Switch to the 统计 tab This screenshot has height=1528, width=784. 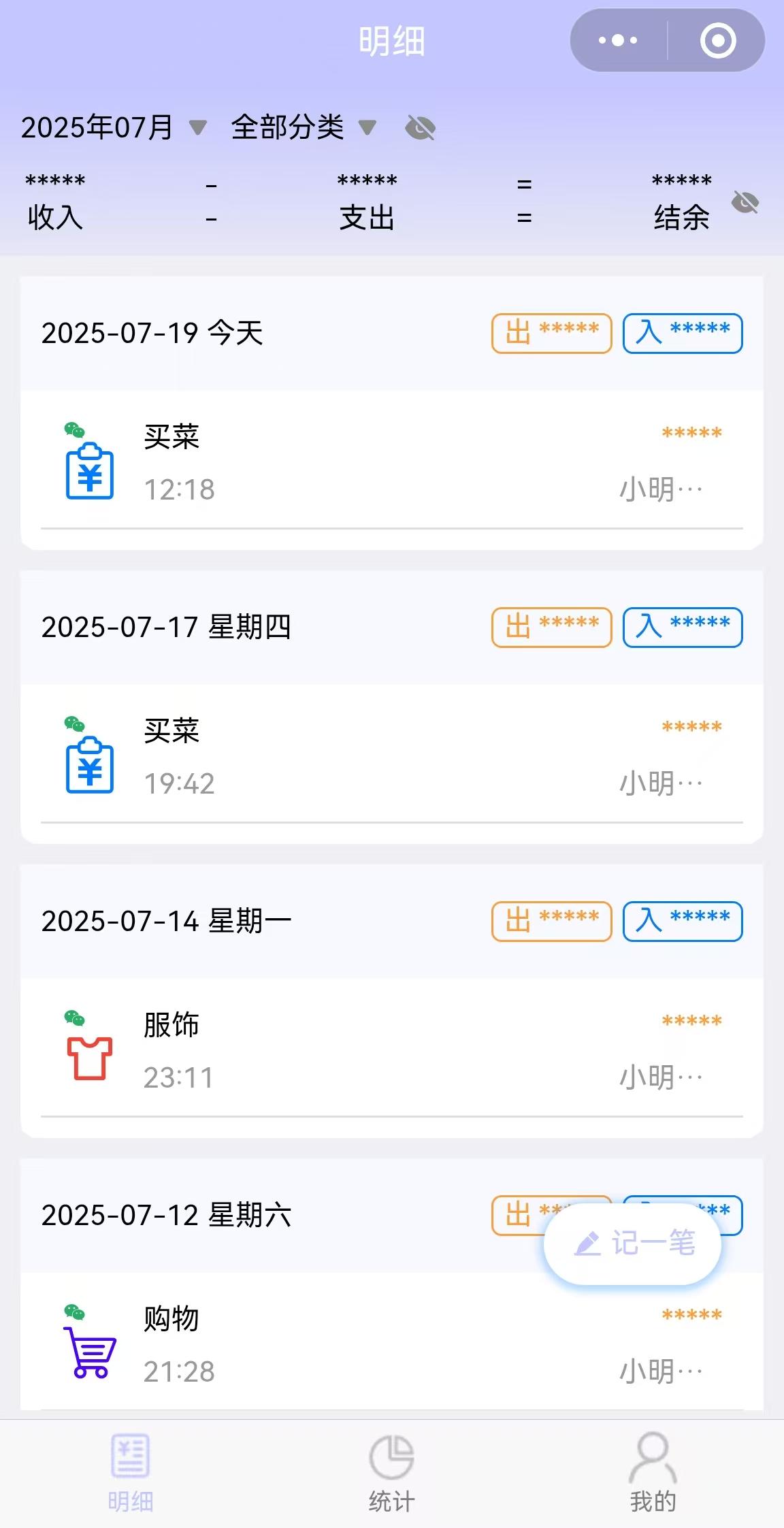391,1474
